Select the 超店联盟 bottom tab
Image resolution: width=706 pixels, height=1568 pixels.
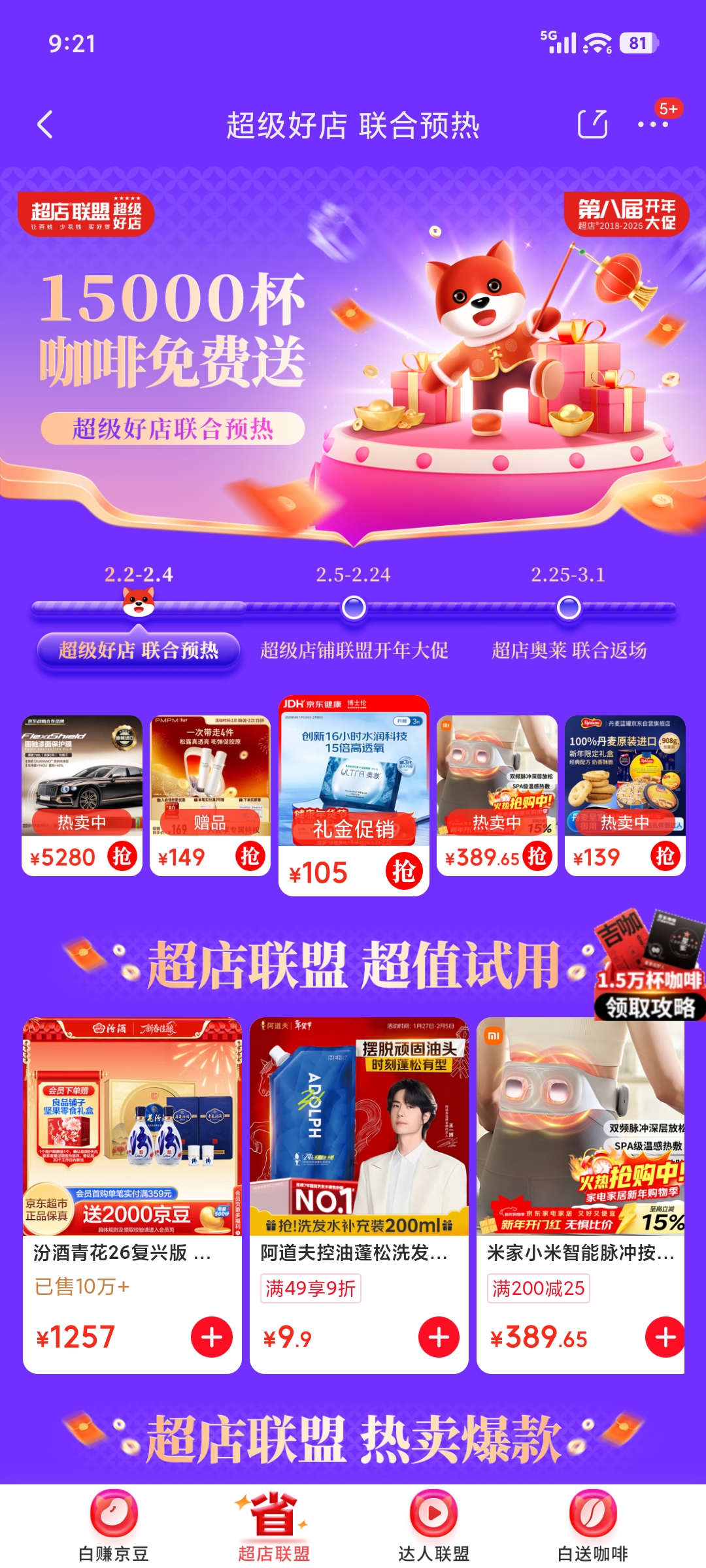click(273, 1526)
